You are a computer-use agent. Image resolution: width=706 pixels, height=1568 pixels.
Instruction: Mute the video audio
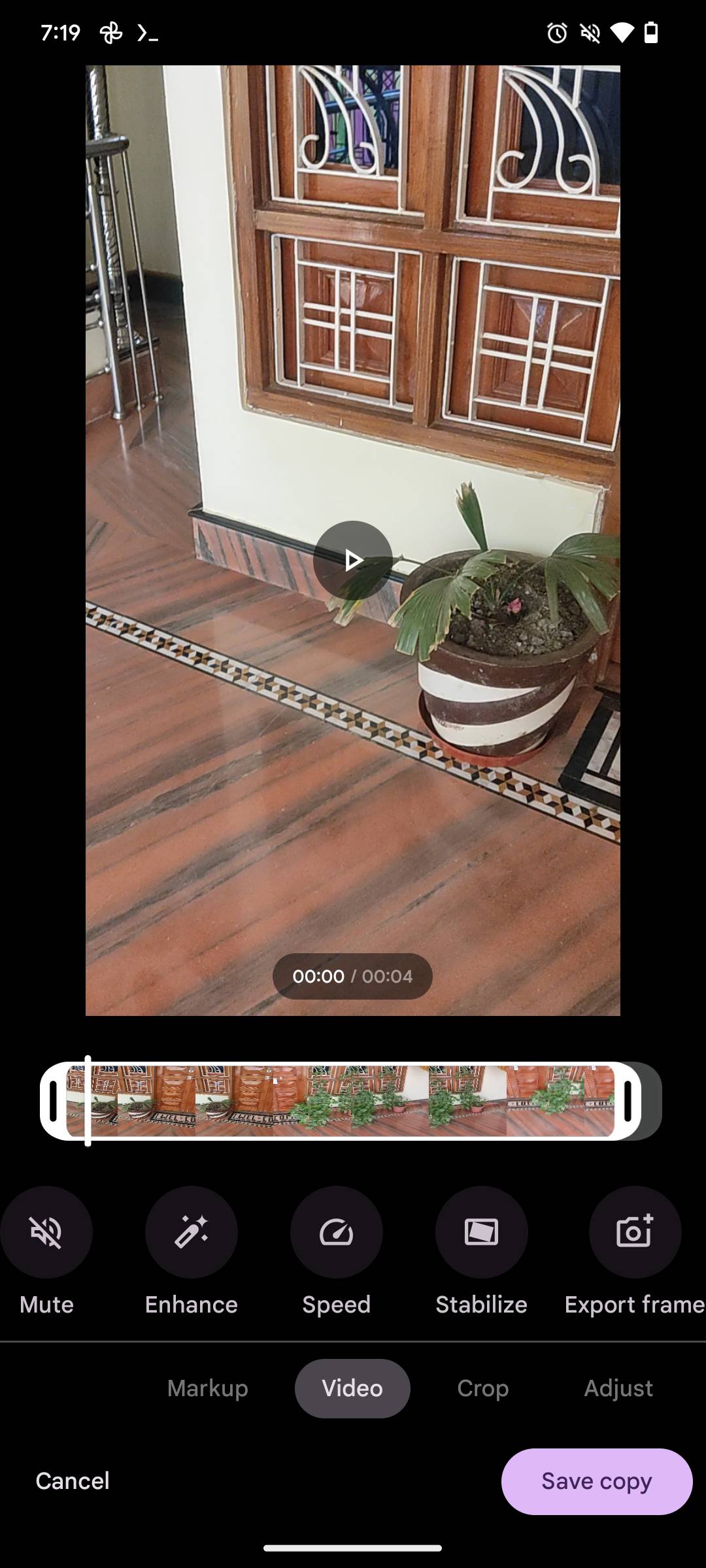click(46, 1232)
